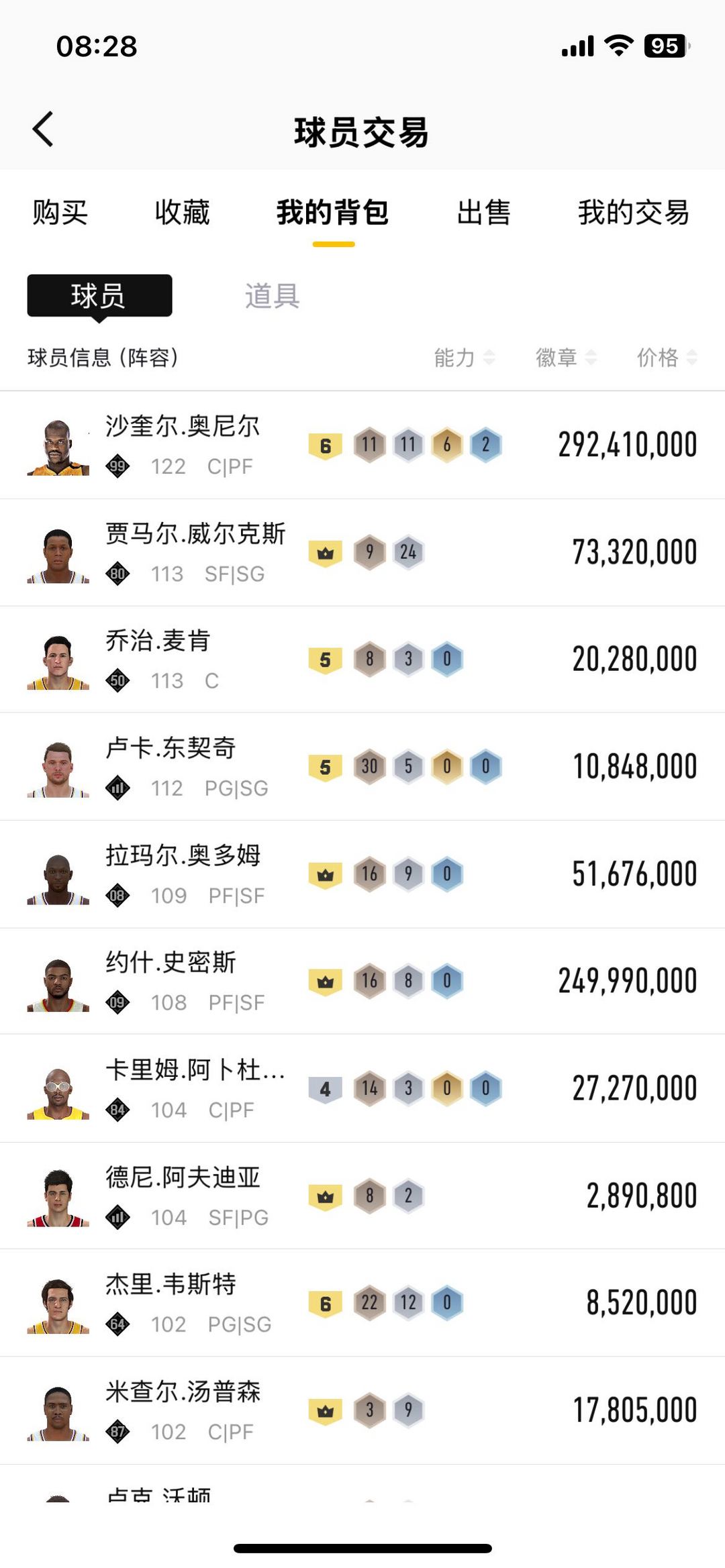
Task: Open the 我的交易 tab
Action: (x=633, y=213)
